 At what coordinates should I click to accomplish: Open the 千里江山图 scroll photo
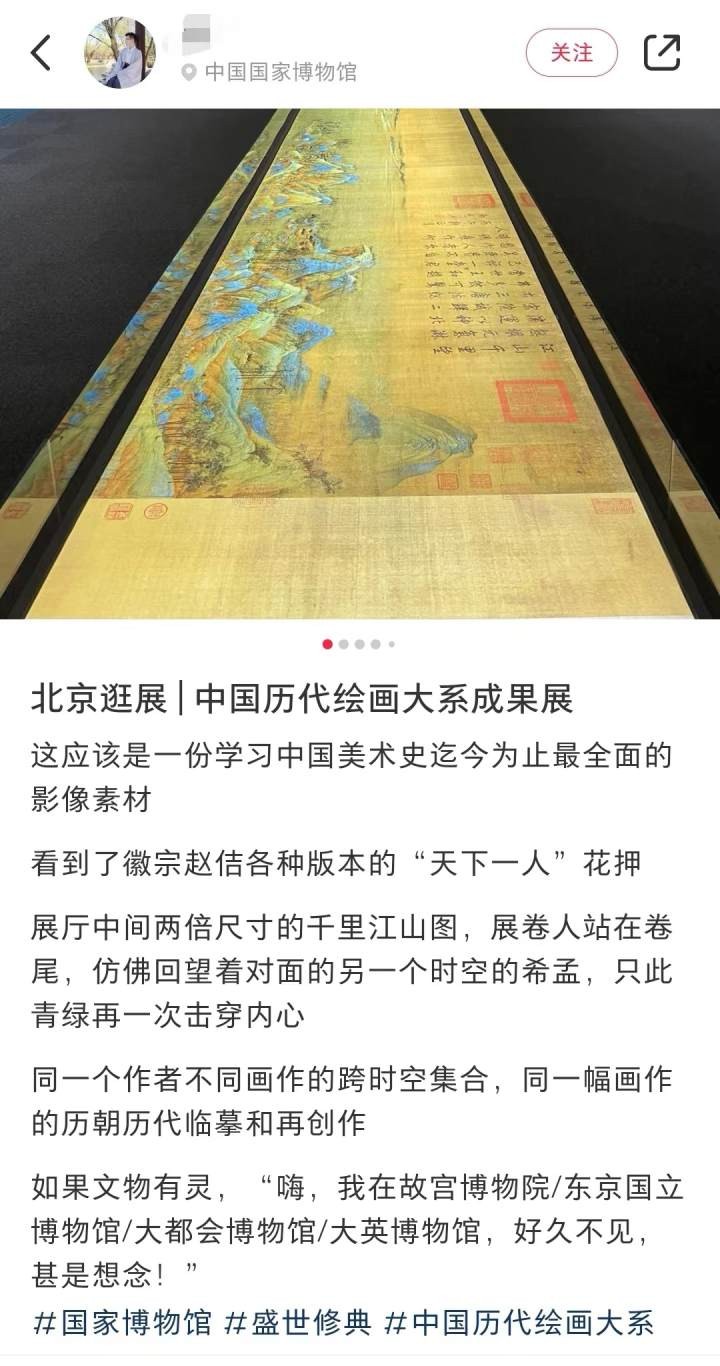coord(360,364)
